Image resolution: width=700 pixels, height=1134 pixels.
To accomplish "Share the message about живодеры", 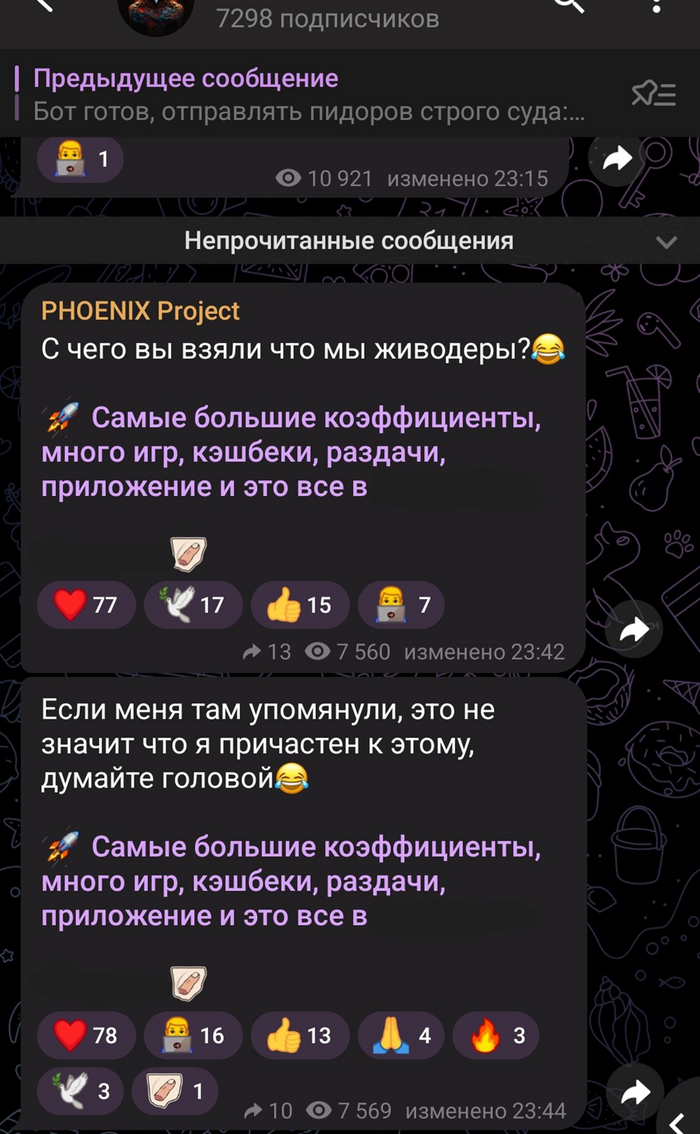I will click(x=633, y=630).
